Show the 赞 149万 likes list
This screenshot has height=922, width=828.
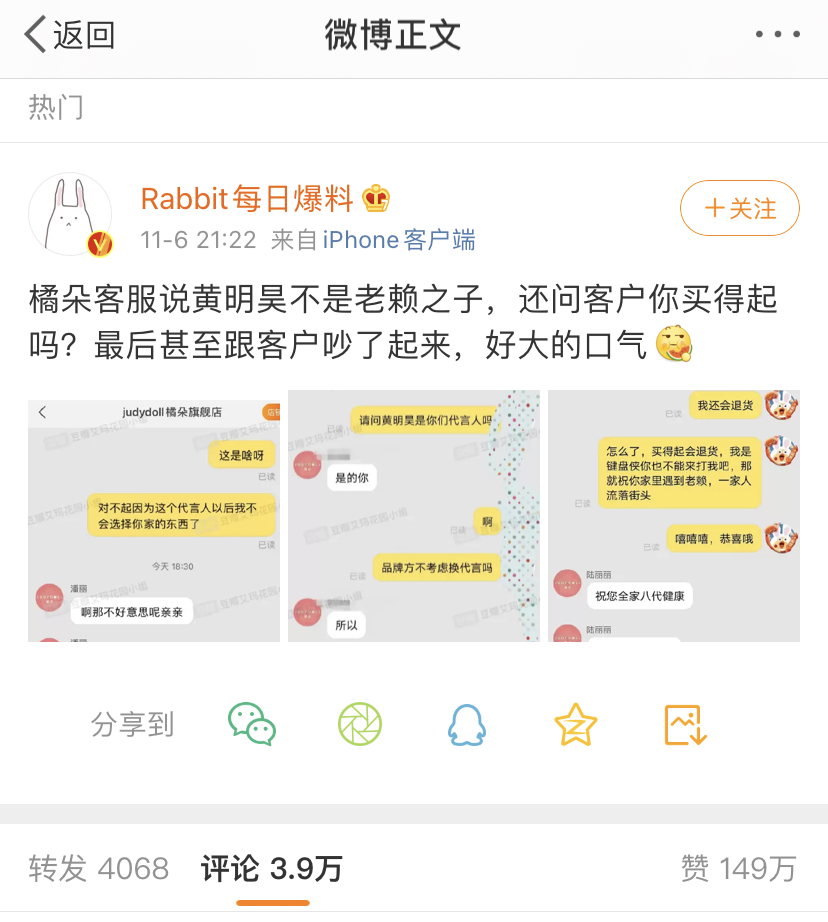click(738, 868)
